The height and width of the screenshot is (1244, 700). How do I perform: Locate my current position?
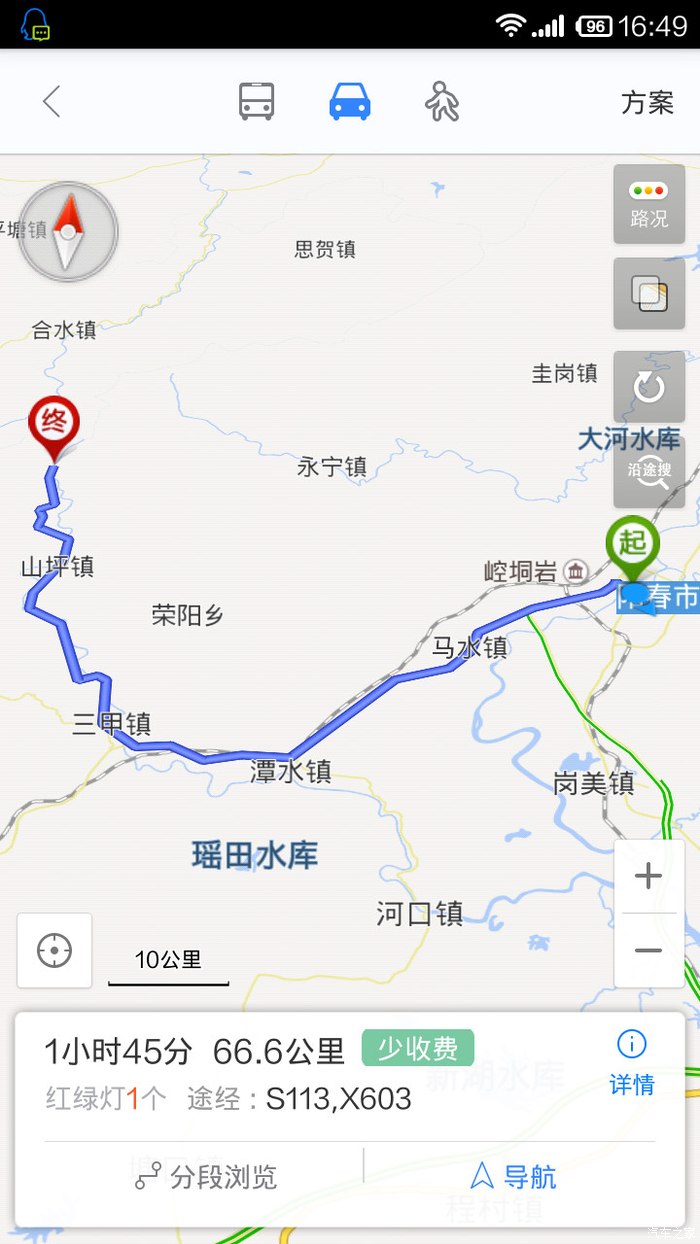pyautogui.click(x=54, y=950)
